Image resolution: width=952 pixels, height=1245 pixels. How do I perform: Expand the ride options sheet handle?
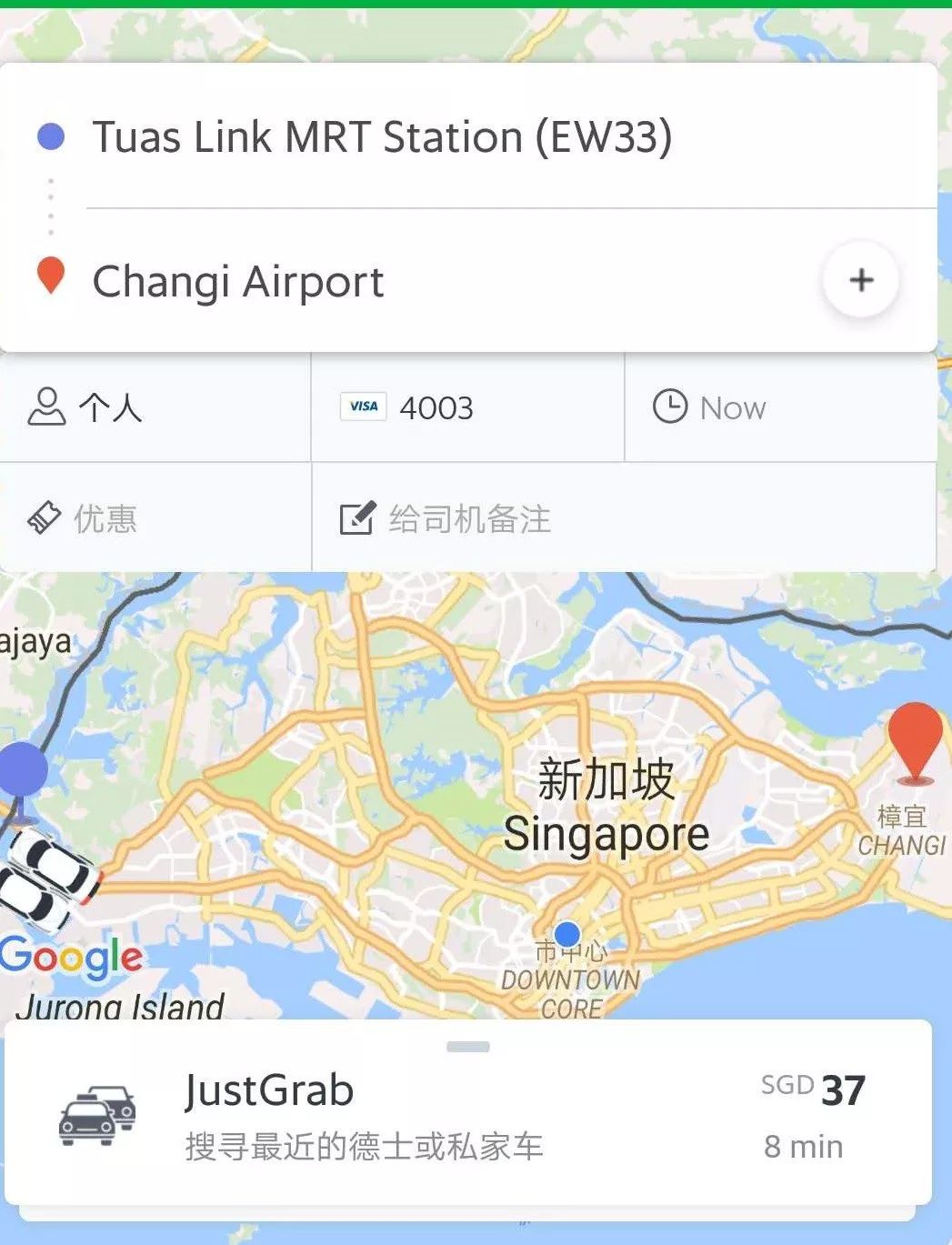(x=468, y=1047)
